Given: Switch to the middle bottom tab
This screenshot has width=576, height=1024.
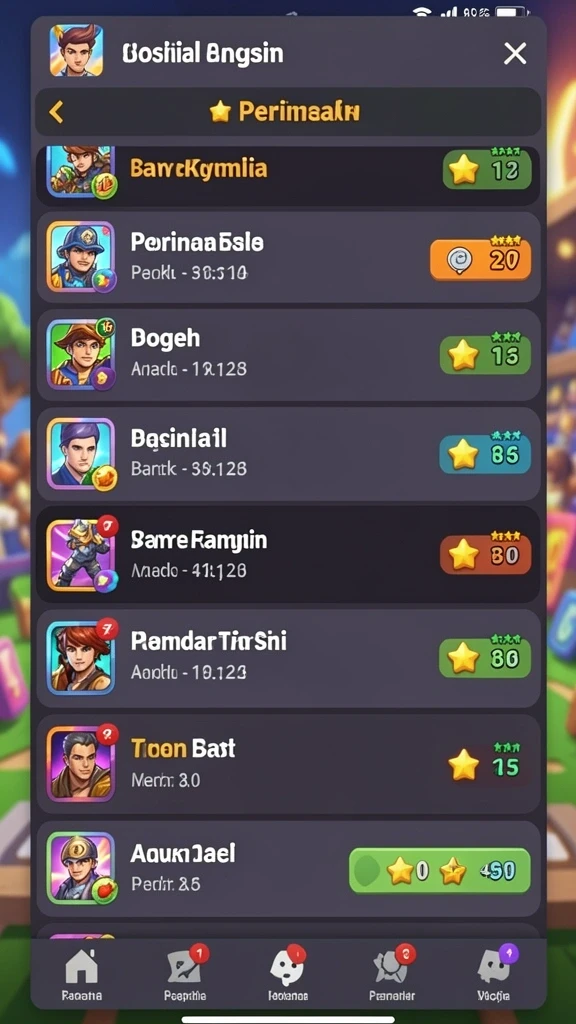Looking at the screenshot, I should (288, 976).
